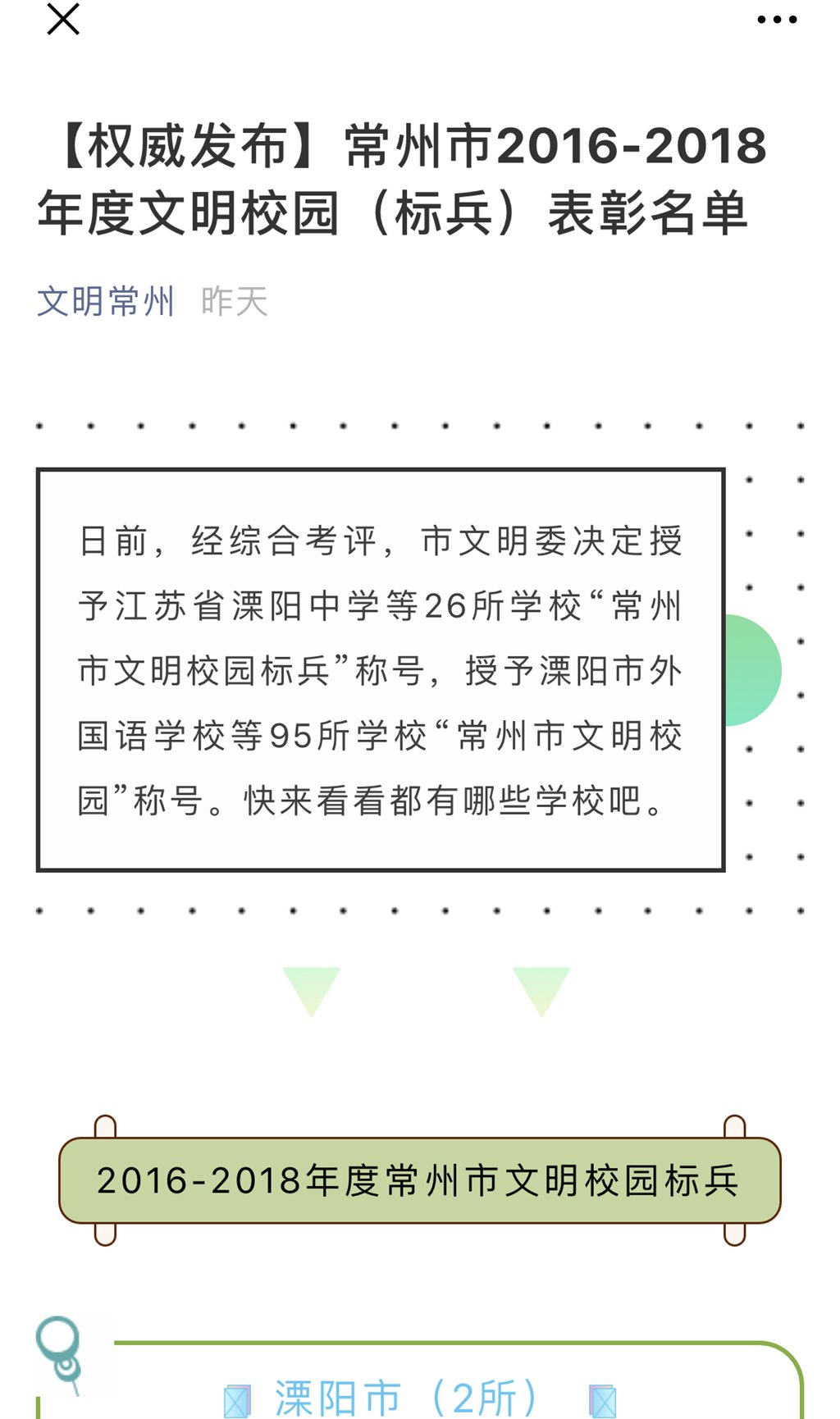Close the article page
Screen dimensions: 840x1419
[63, 20]
